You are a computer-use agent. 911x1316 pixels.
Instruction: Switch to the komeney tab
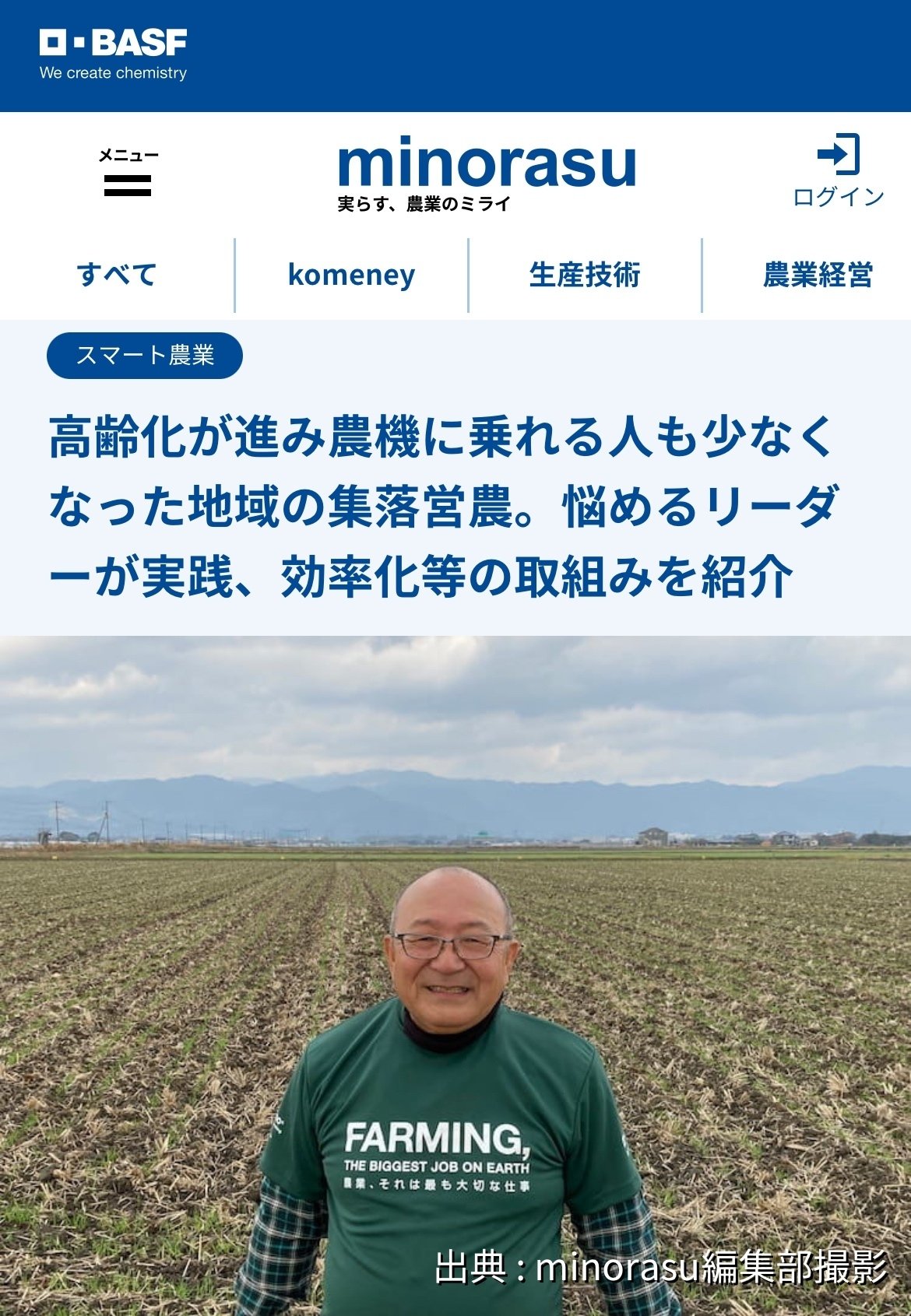[x=352, y=274]
